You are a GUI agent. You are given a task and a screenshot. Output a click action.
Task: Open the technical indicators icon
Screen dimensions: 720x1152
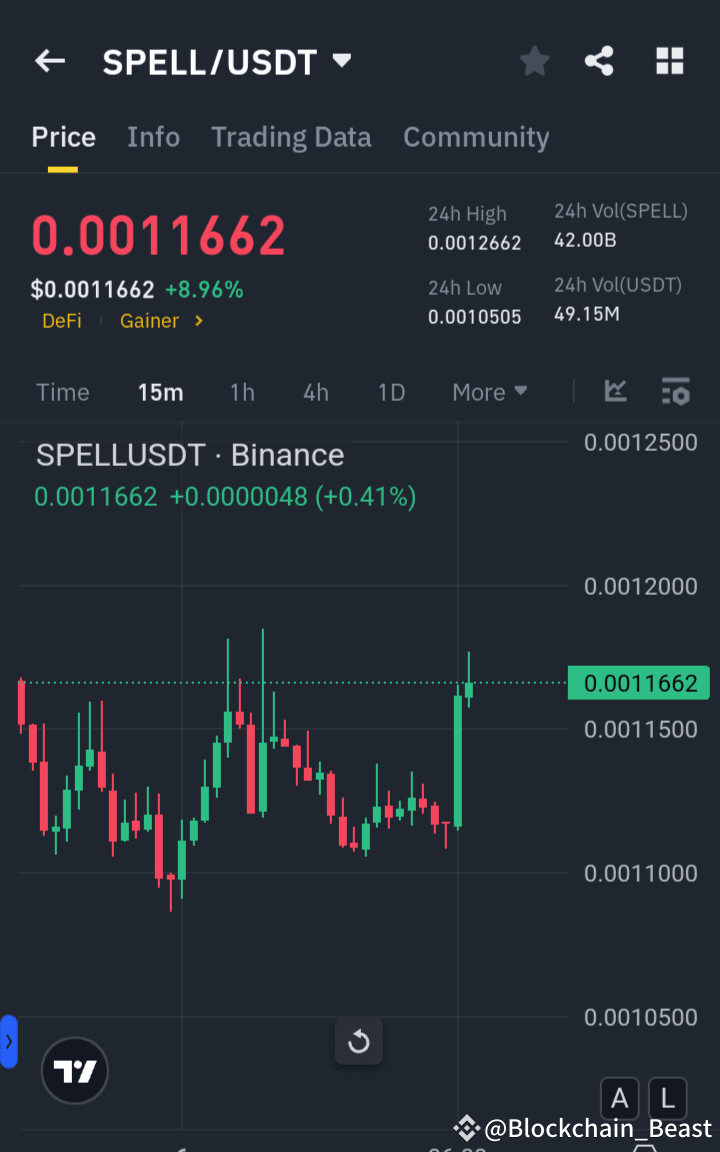676,392
